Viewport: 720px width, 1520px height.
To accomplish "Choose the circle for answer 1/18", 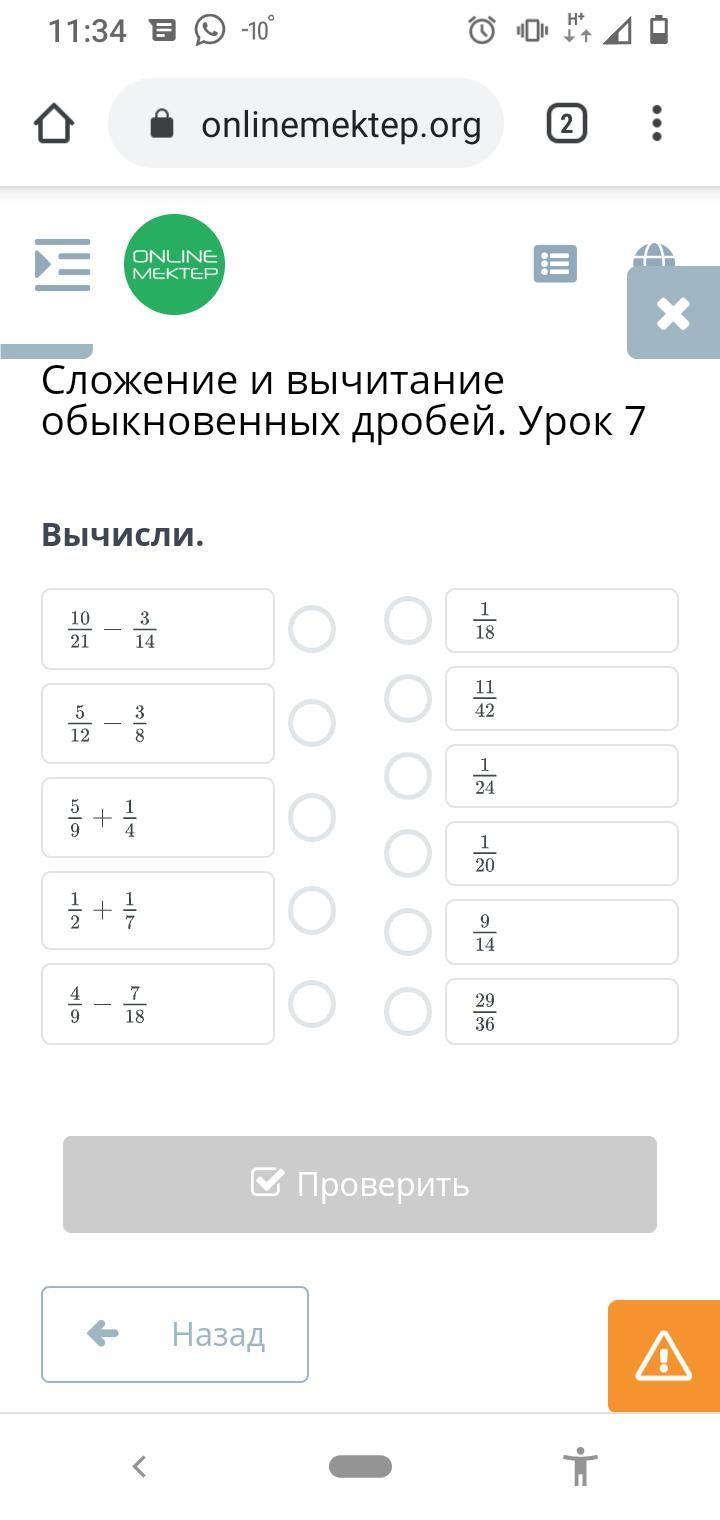I will click(x=408, y=620).
